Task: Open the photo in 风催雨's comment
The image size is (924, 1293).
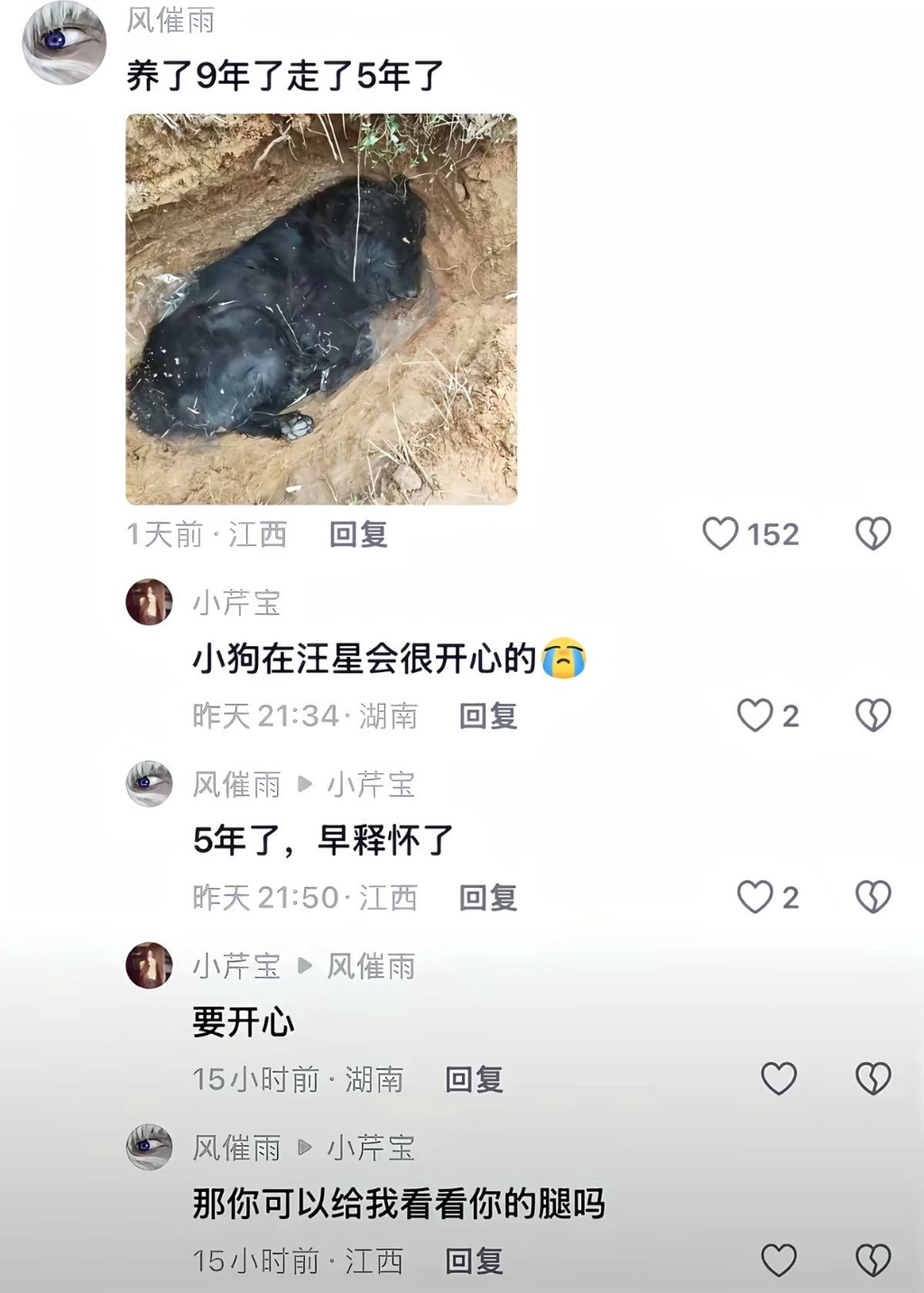Action: (x=320, y=309)
